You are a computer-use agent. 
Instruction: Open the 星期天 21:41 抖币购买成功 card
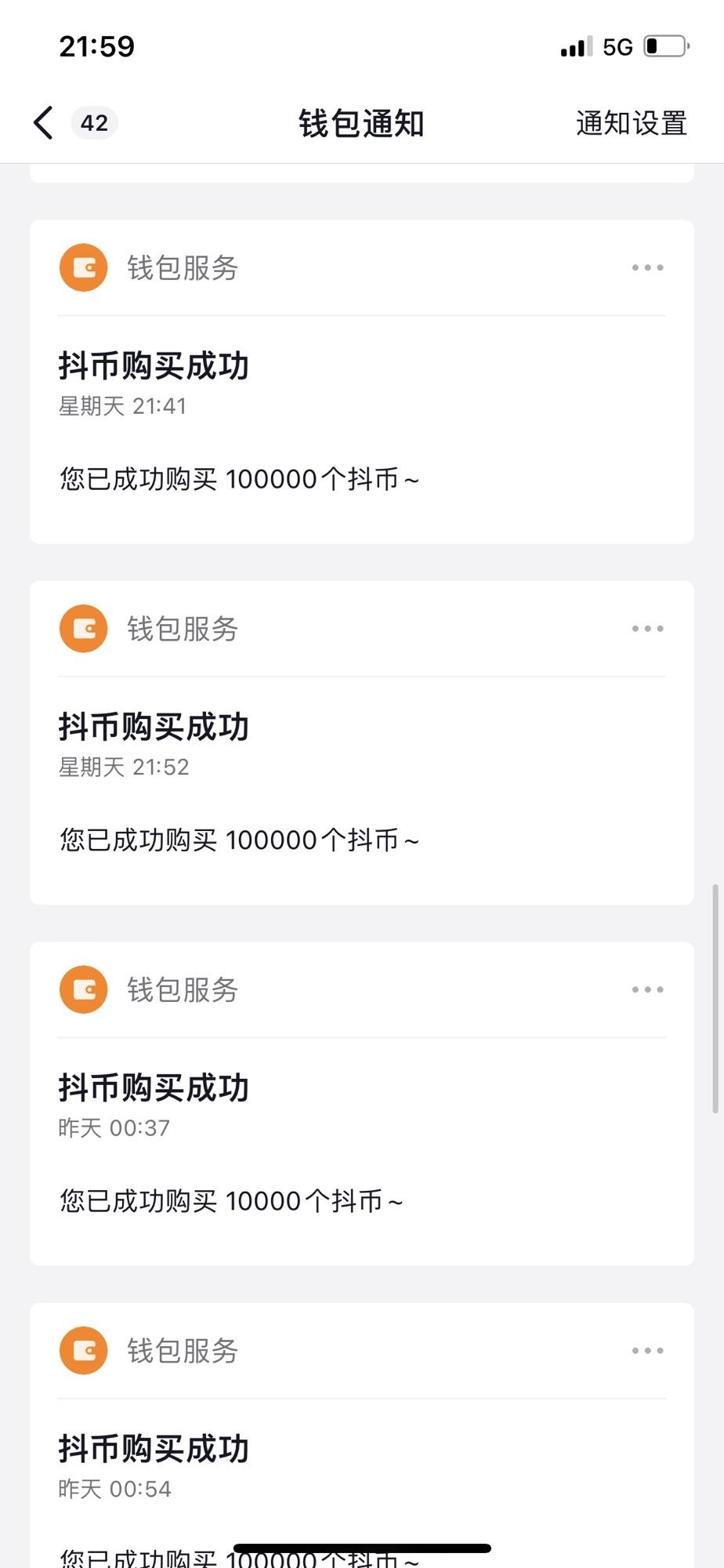pos(361,423)
